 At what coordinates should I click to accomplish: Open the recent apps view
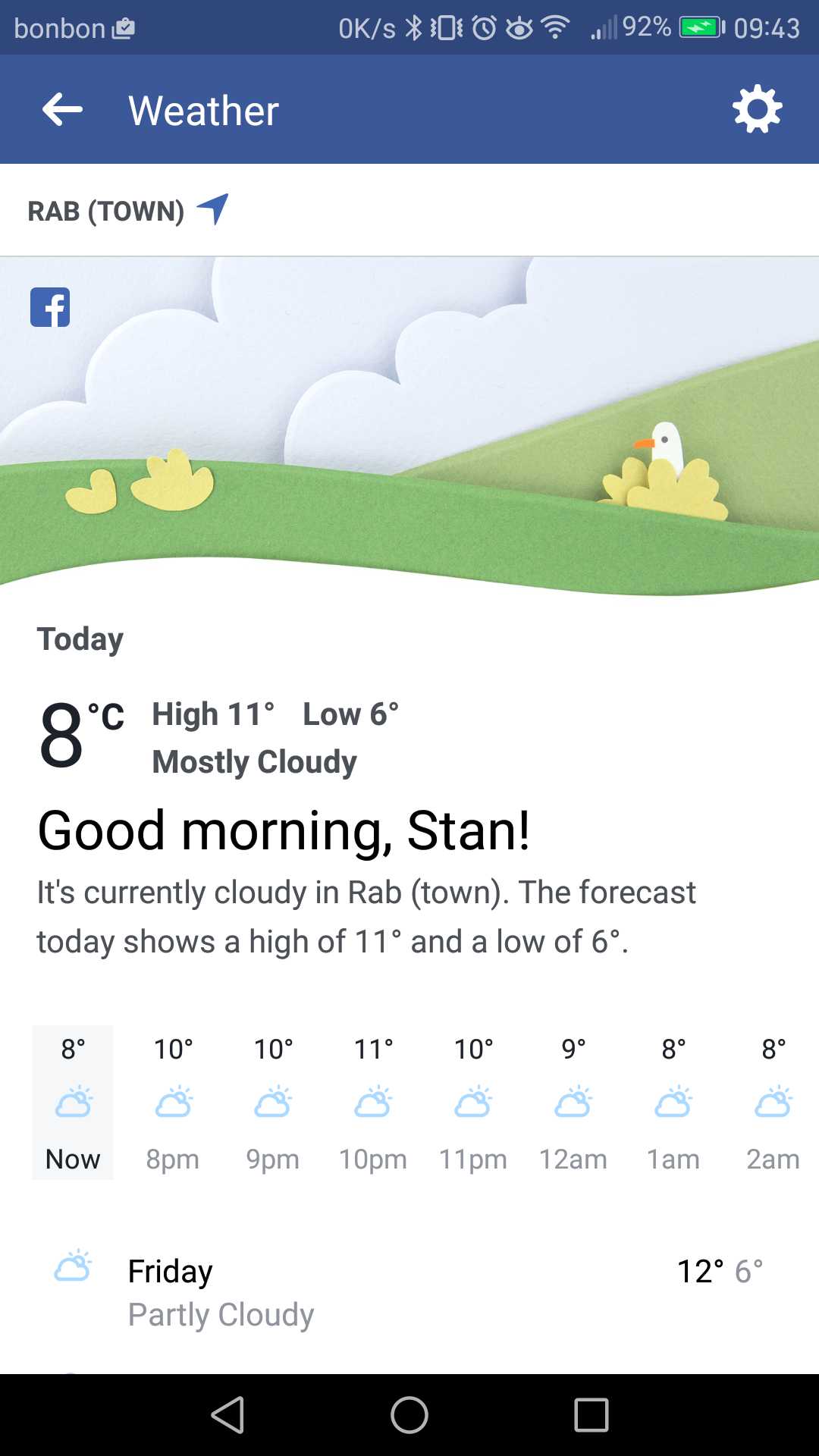click(x=591, y=1415)
